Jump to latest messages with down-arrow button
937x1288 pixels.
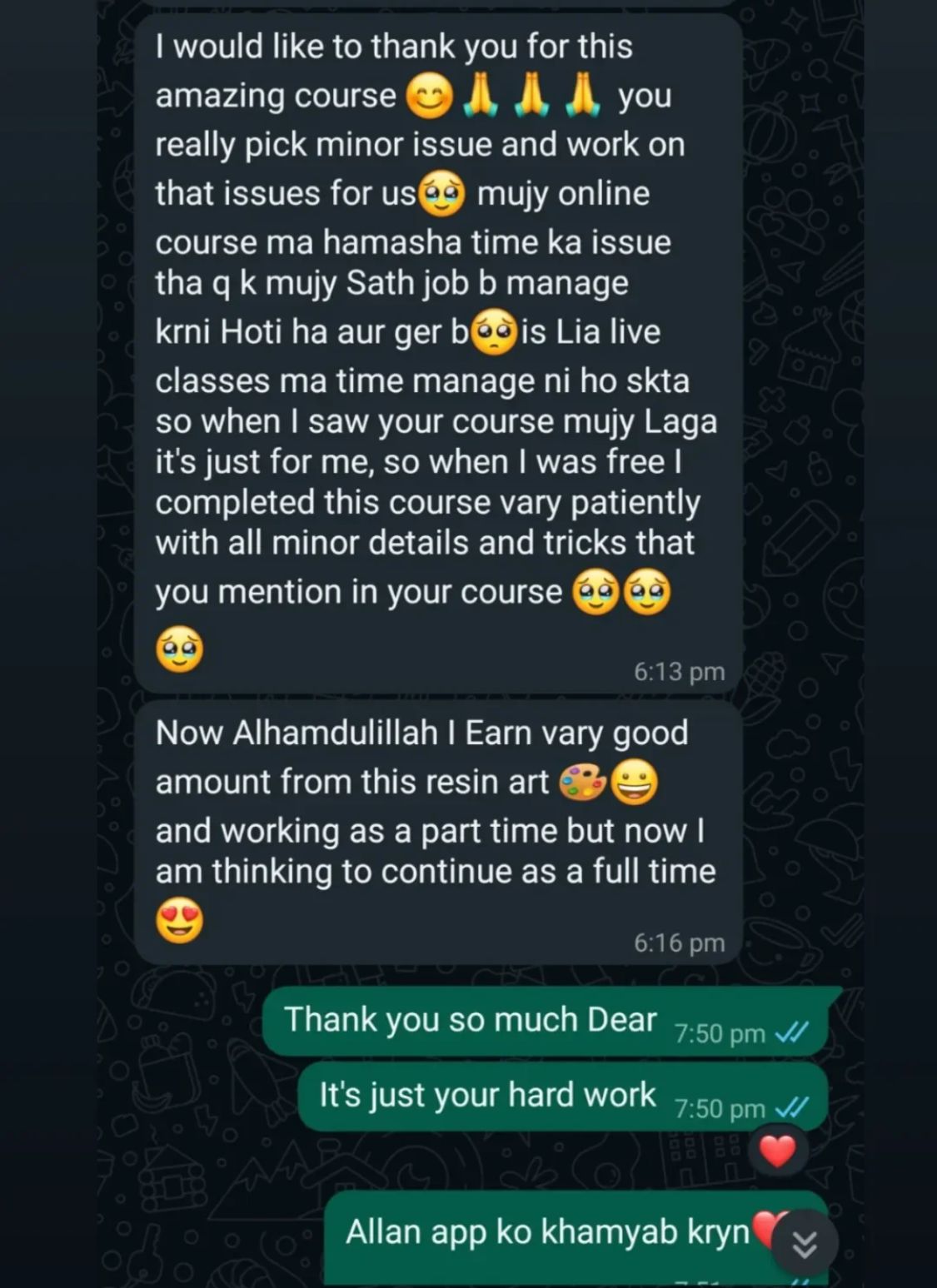(x=804, y=1245)
